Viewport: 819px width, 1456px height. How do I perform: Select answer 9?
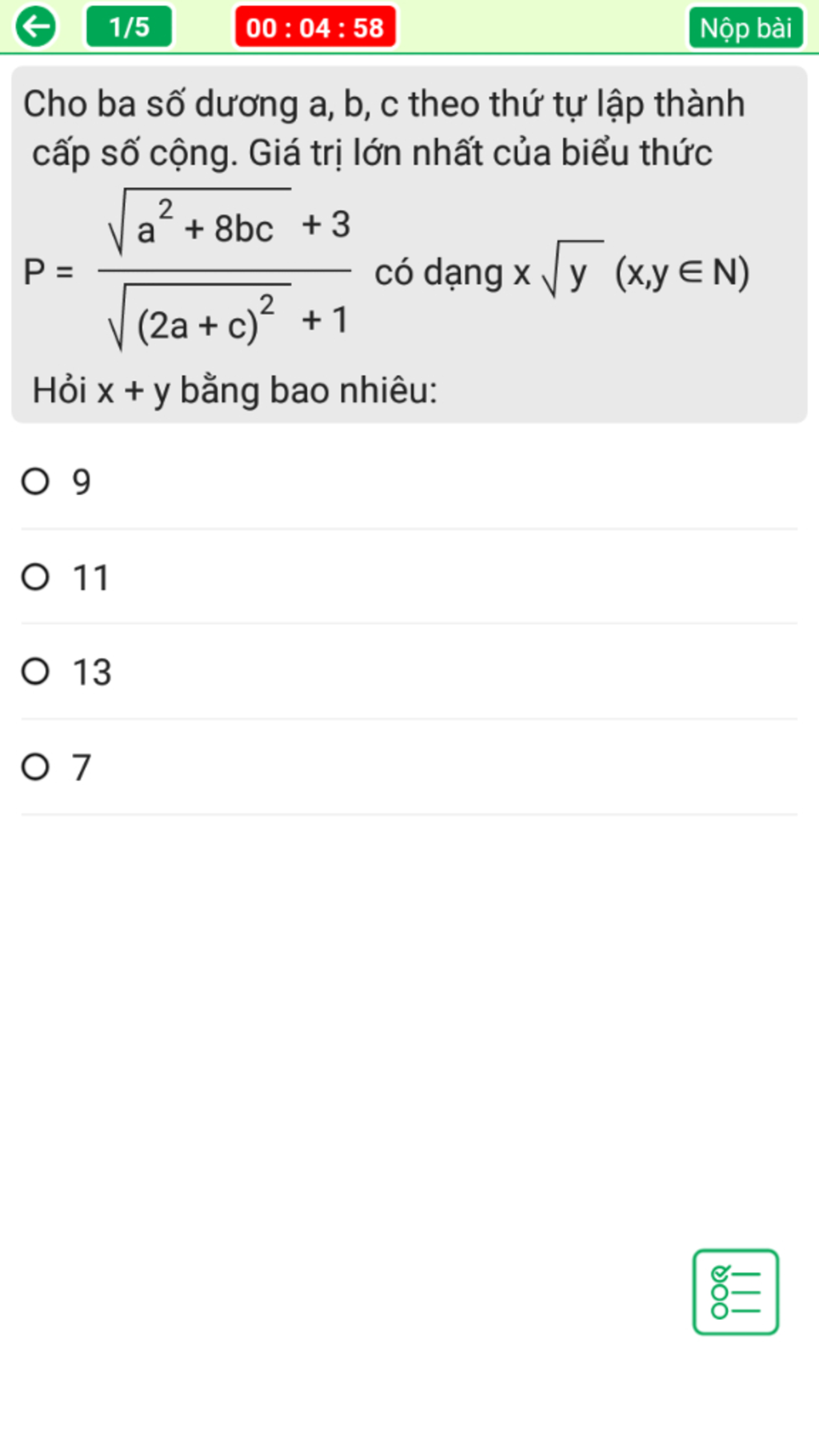coord(36,482)
